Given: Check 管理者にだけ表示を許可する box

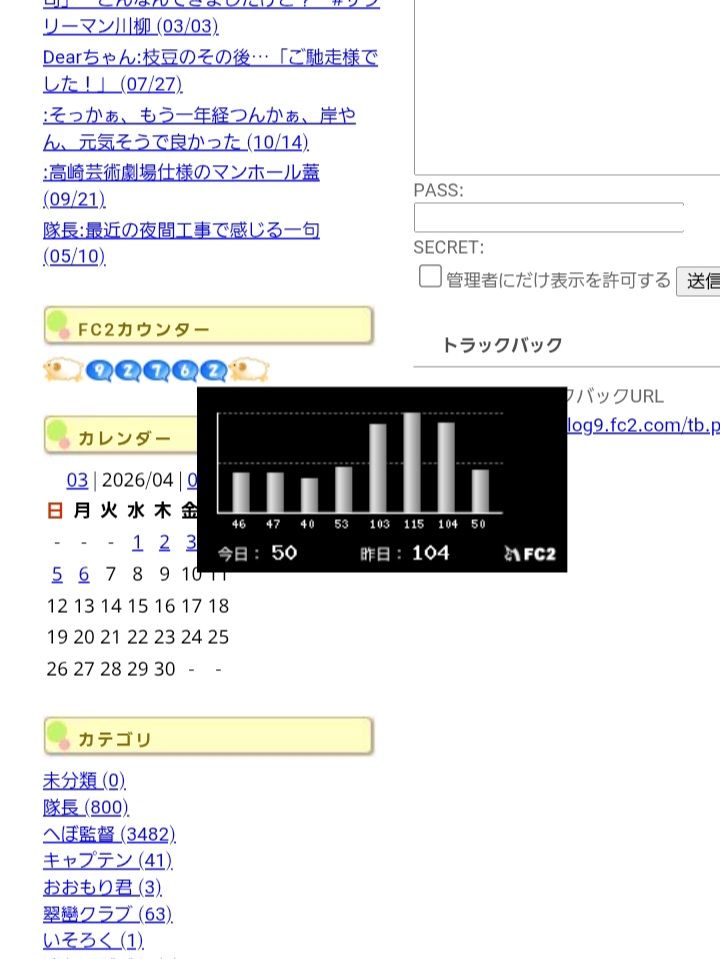Looking at the screenshot, I should [430, 277].
